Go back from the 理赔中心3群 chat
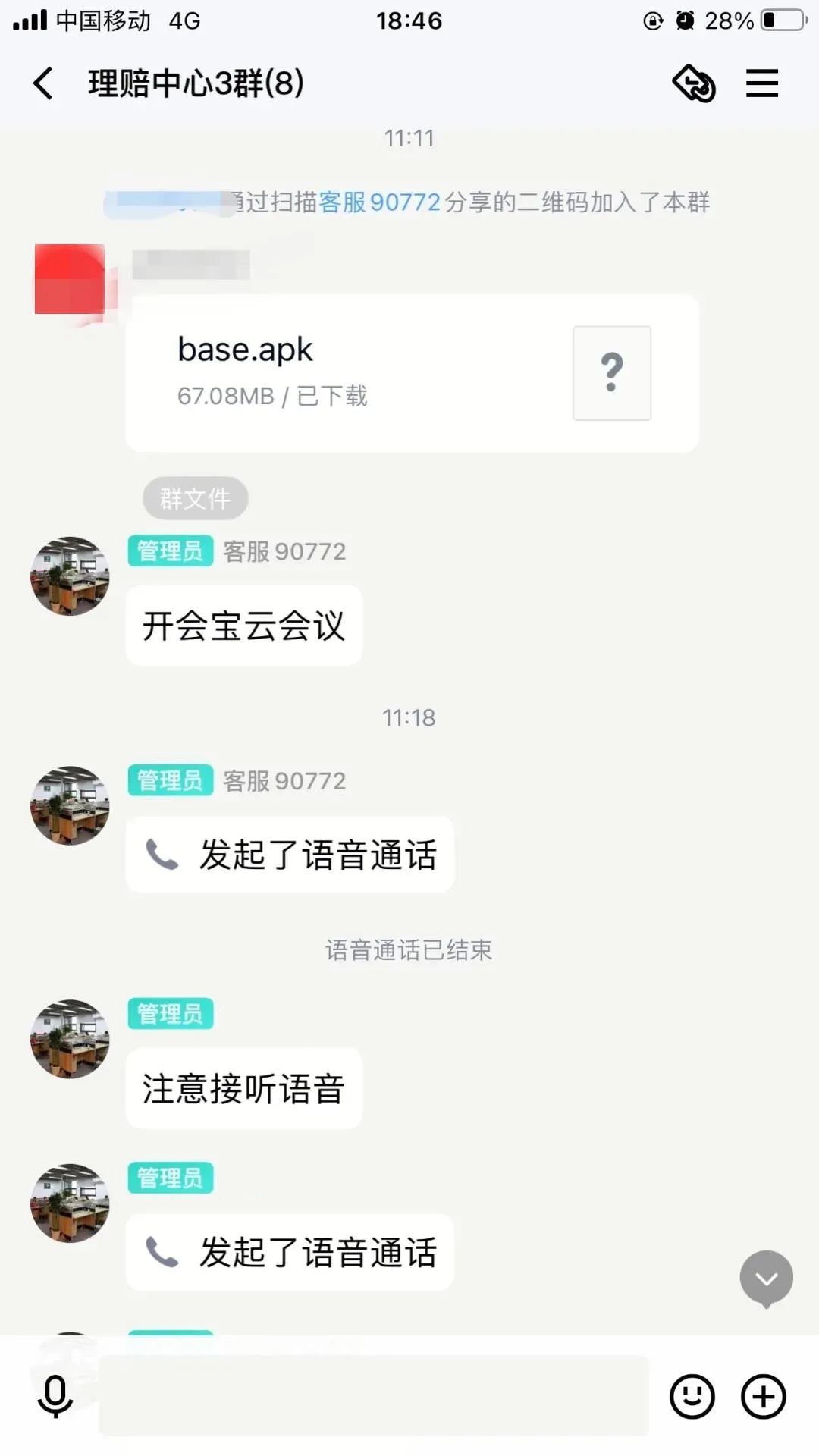The width and height of the screenshot is (819, 1456). (x=44, y=83)
